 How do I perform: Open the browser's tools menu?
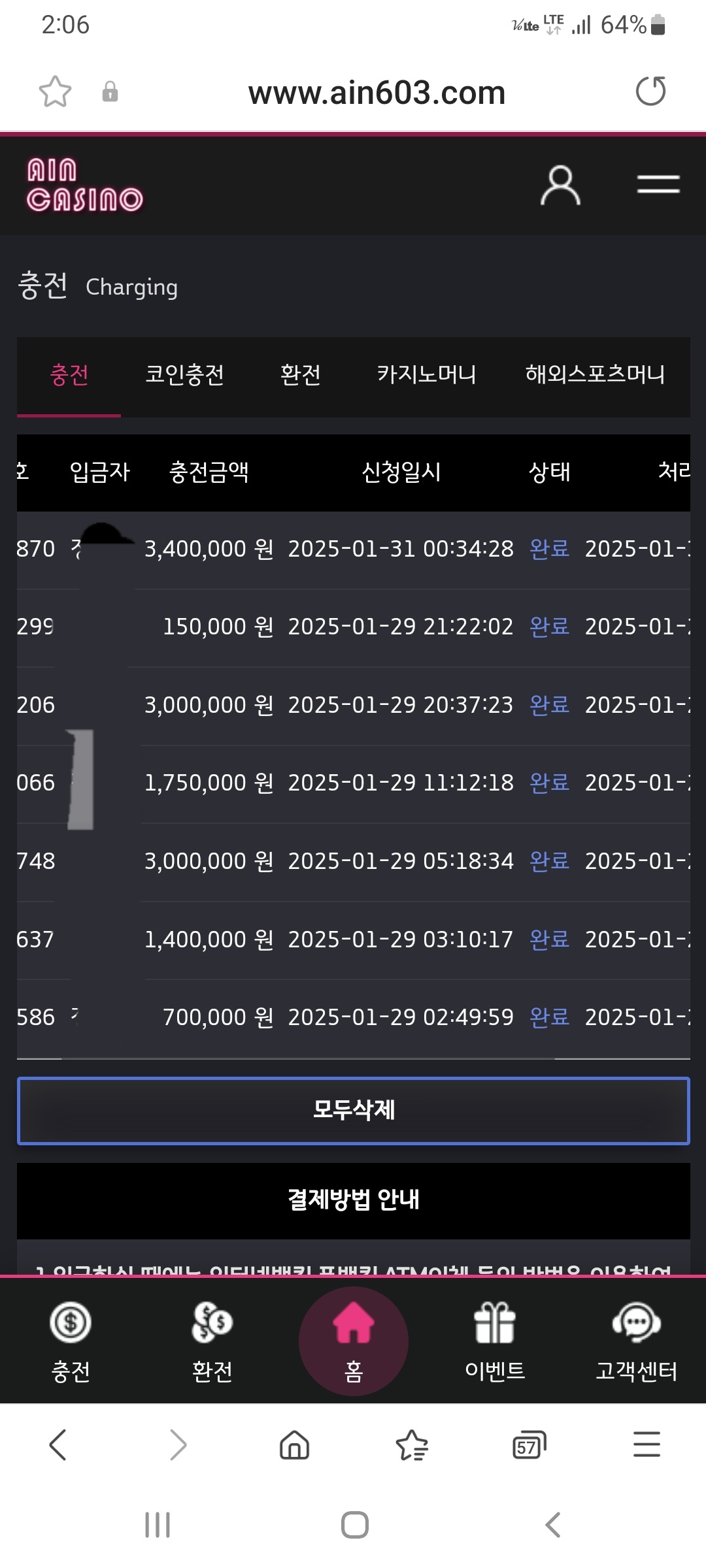[x=647, y=1445]
